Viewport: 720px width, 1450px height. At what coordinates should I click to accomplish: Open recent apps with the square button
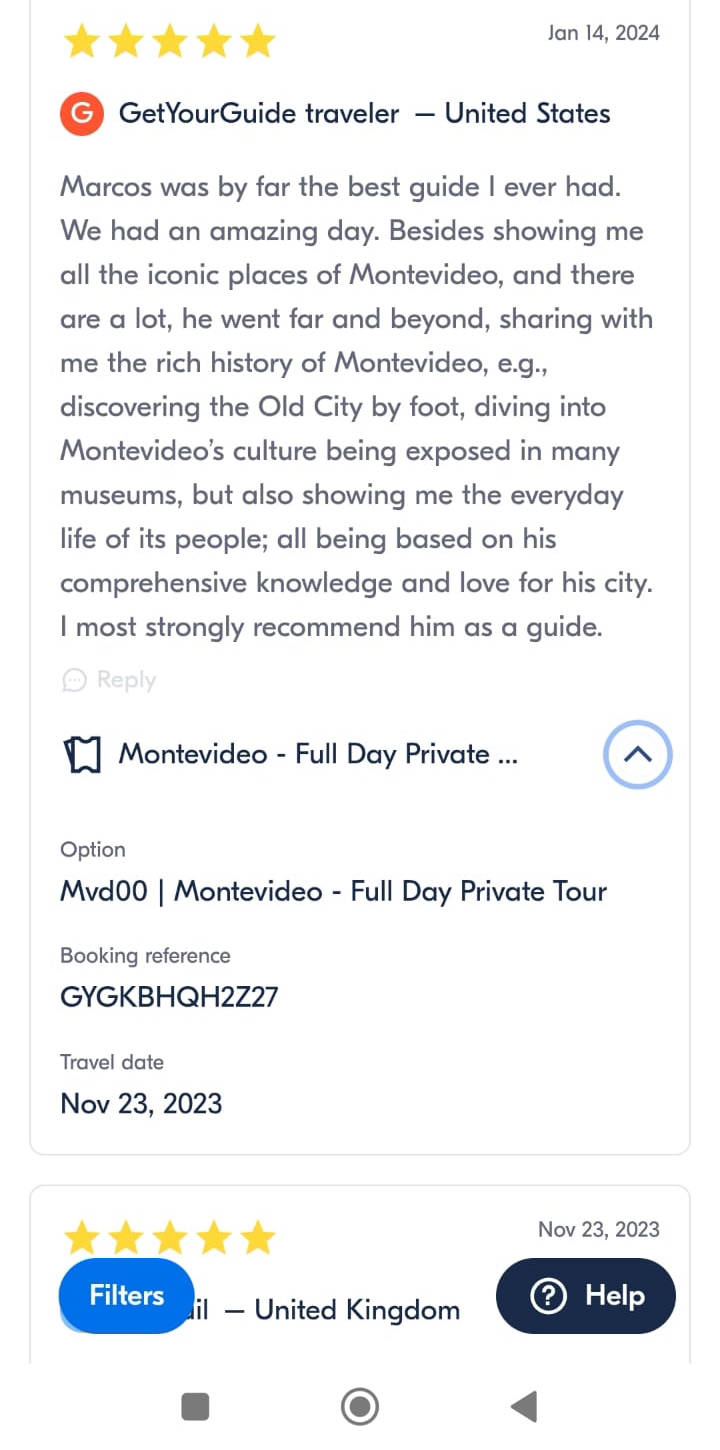195,1406
